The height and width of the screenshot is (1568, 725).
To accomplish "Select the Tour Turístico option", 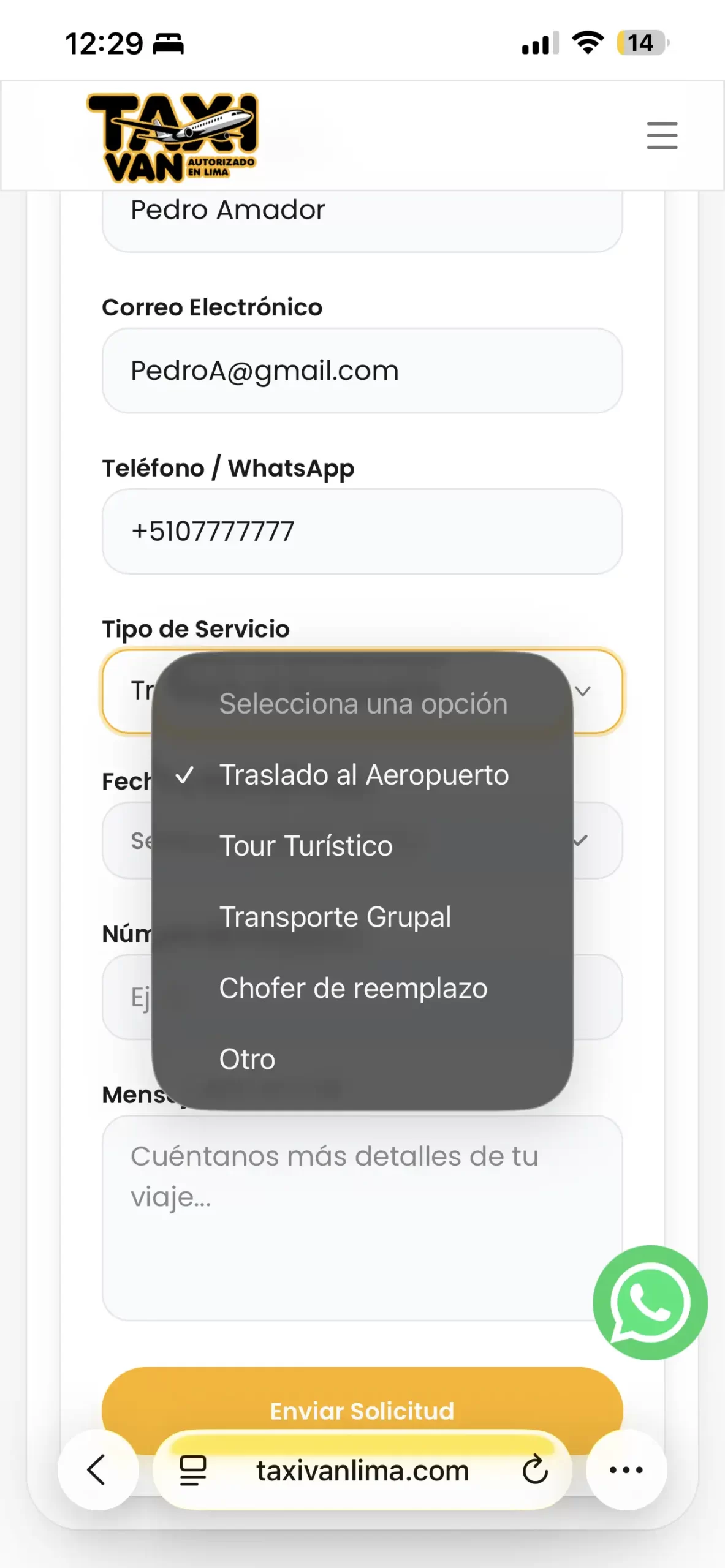I will click(x=306, y=845).
